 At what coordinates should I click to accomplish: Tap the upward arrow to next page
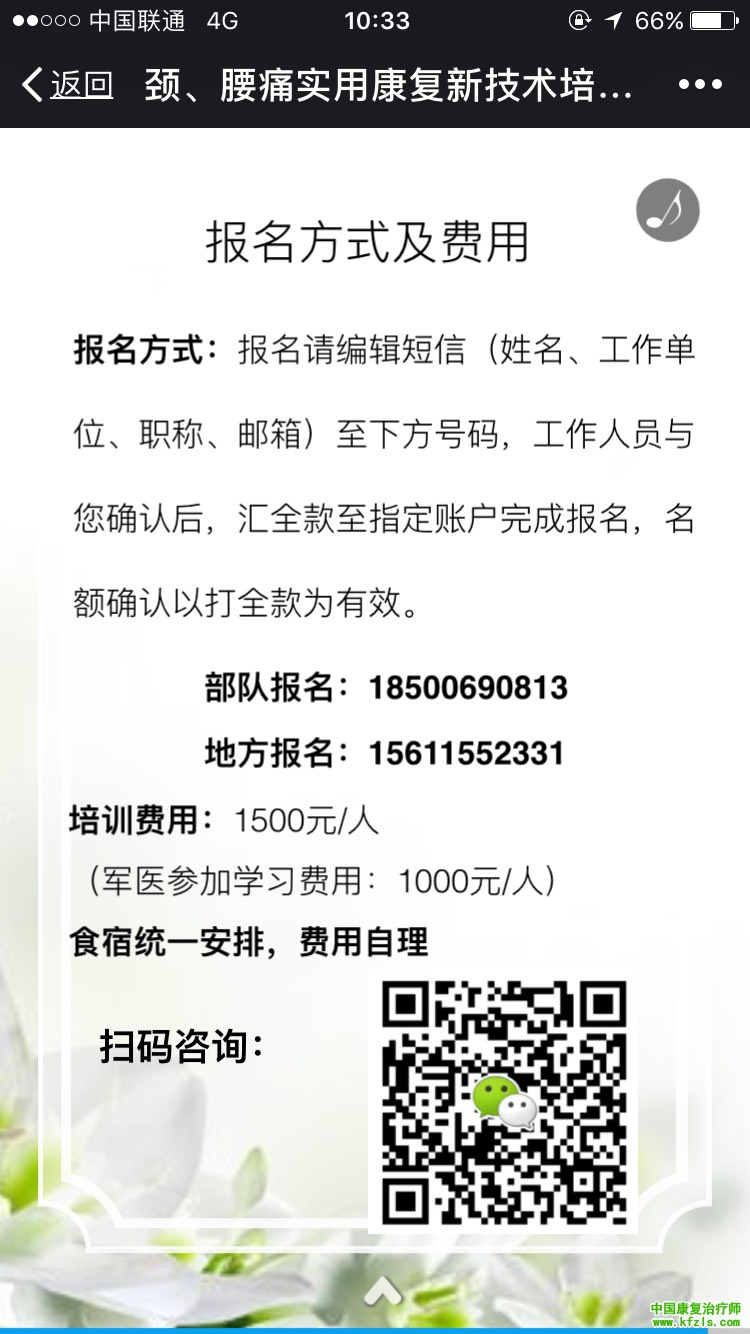click(x=383, y=1290)
